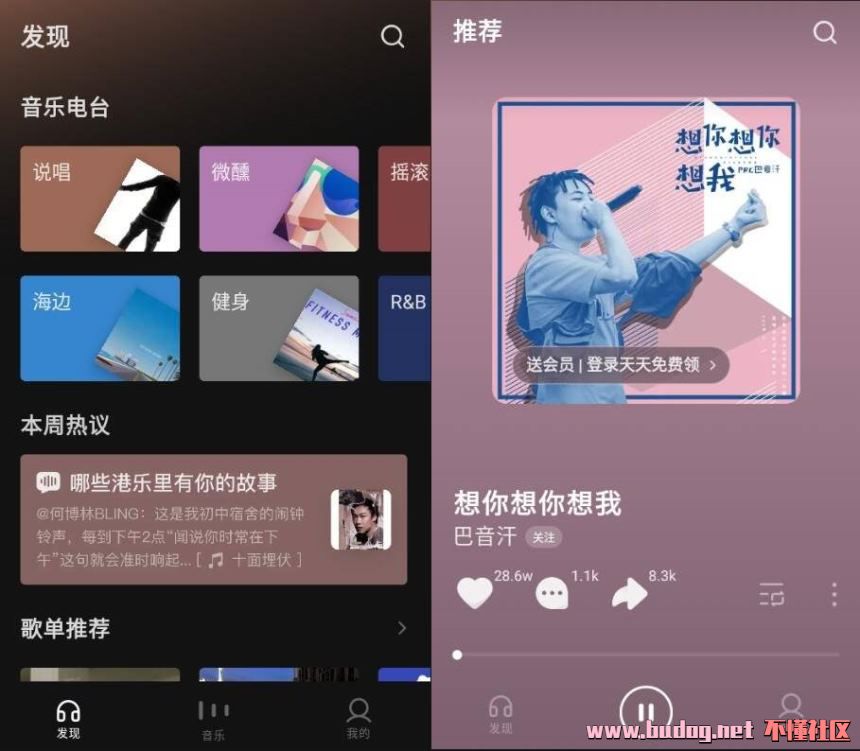This screenshot has width=860, height=751.
Task: Open search on the 推荐 page
Action: (x=825, y=33)
